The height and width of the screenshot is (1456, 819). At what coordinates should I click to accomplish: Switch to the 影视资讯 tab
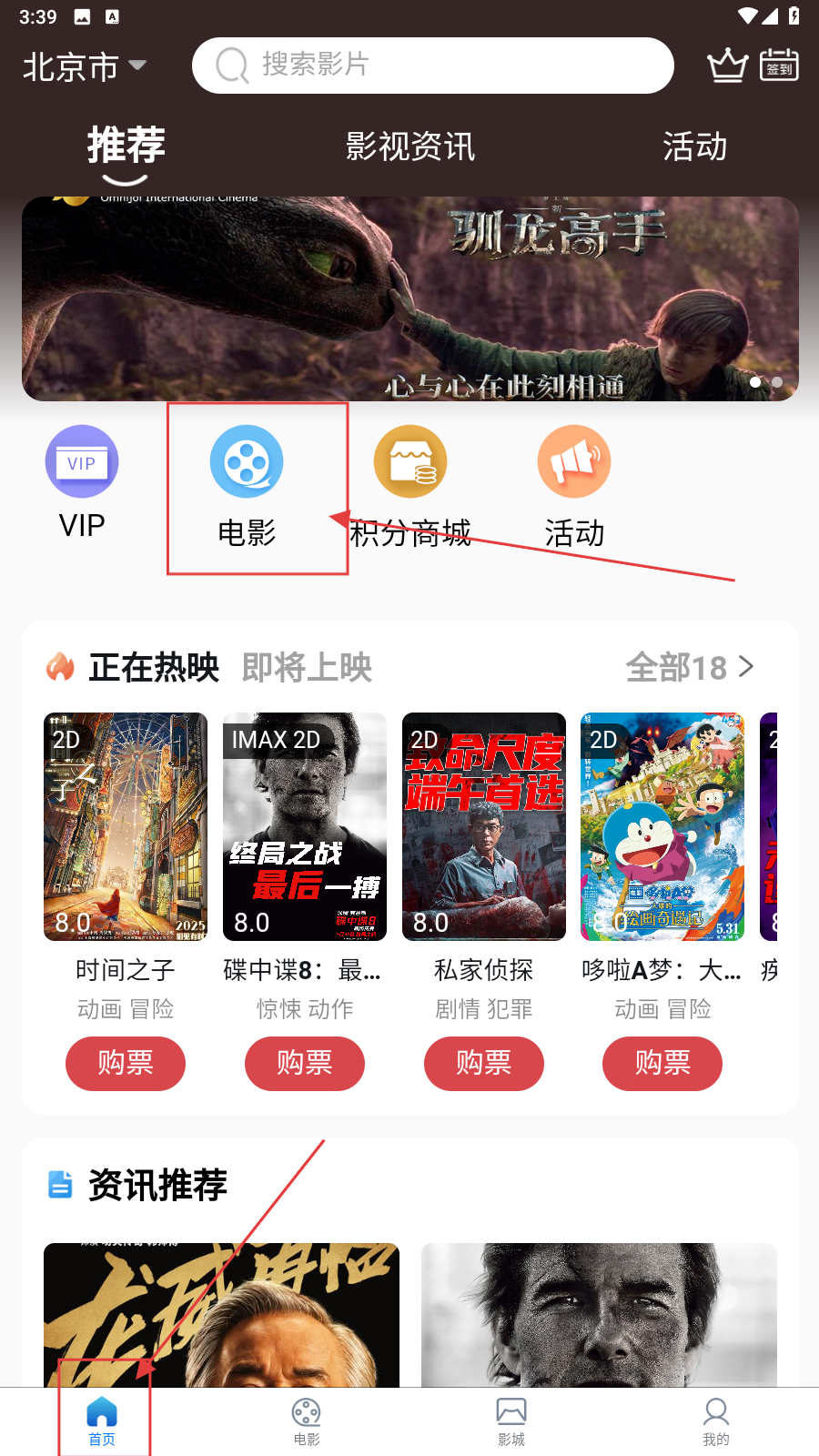410,147
